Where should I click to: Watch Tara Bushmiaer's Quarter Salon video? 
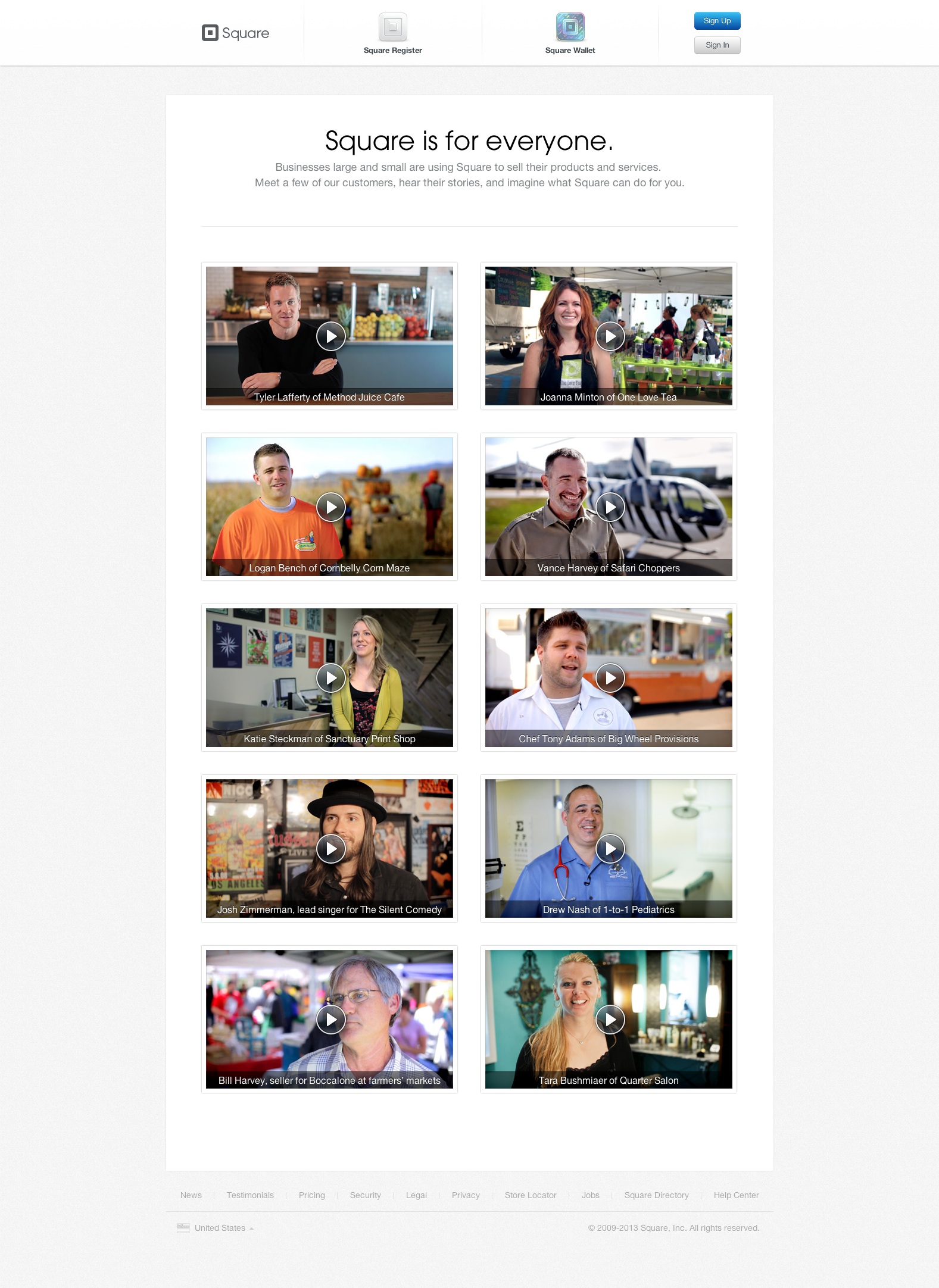pos(610,1020)
